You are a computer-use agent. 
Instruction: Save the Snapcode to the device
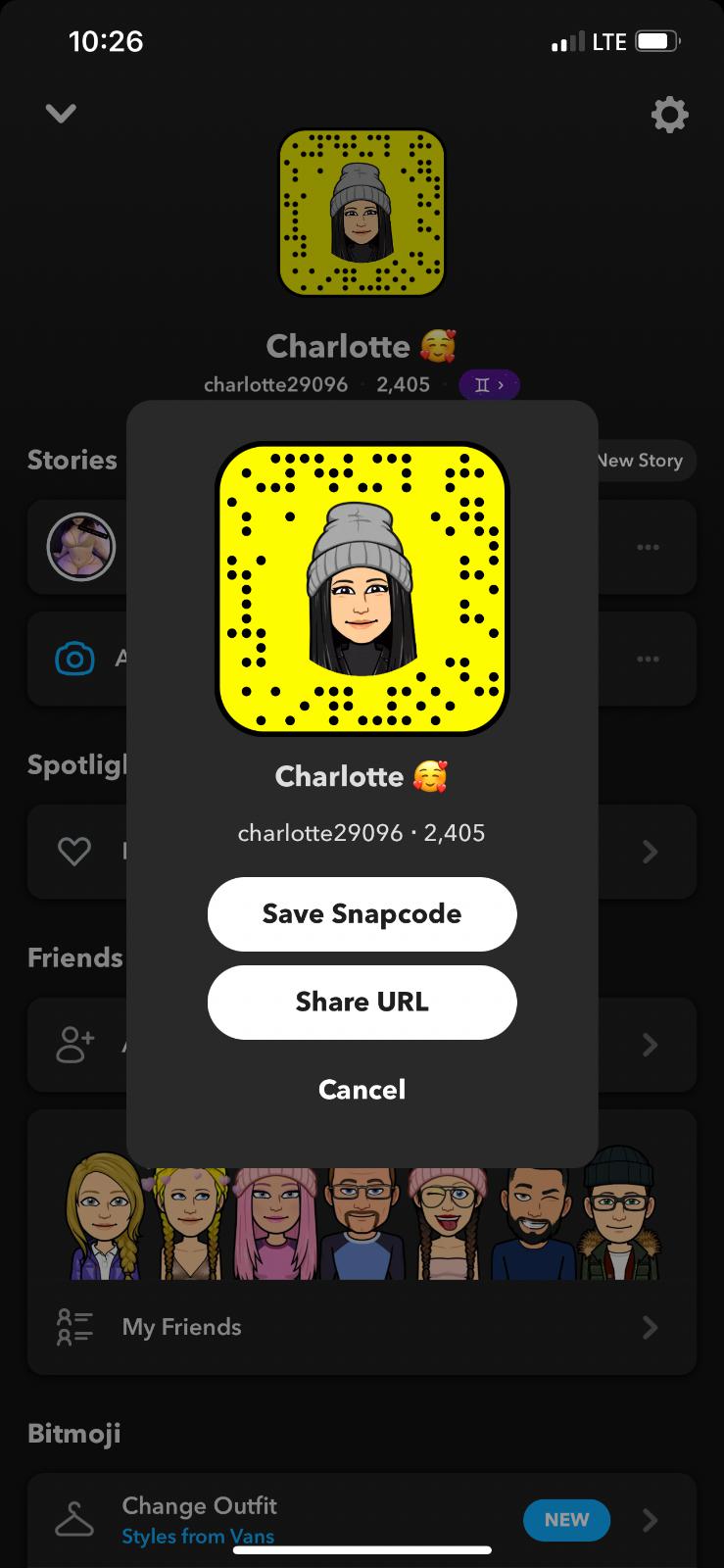pyautogui.click(x=362, y=913)
